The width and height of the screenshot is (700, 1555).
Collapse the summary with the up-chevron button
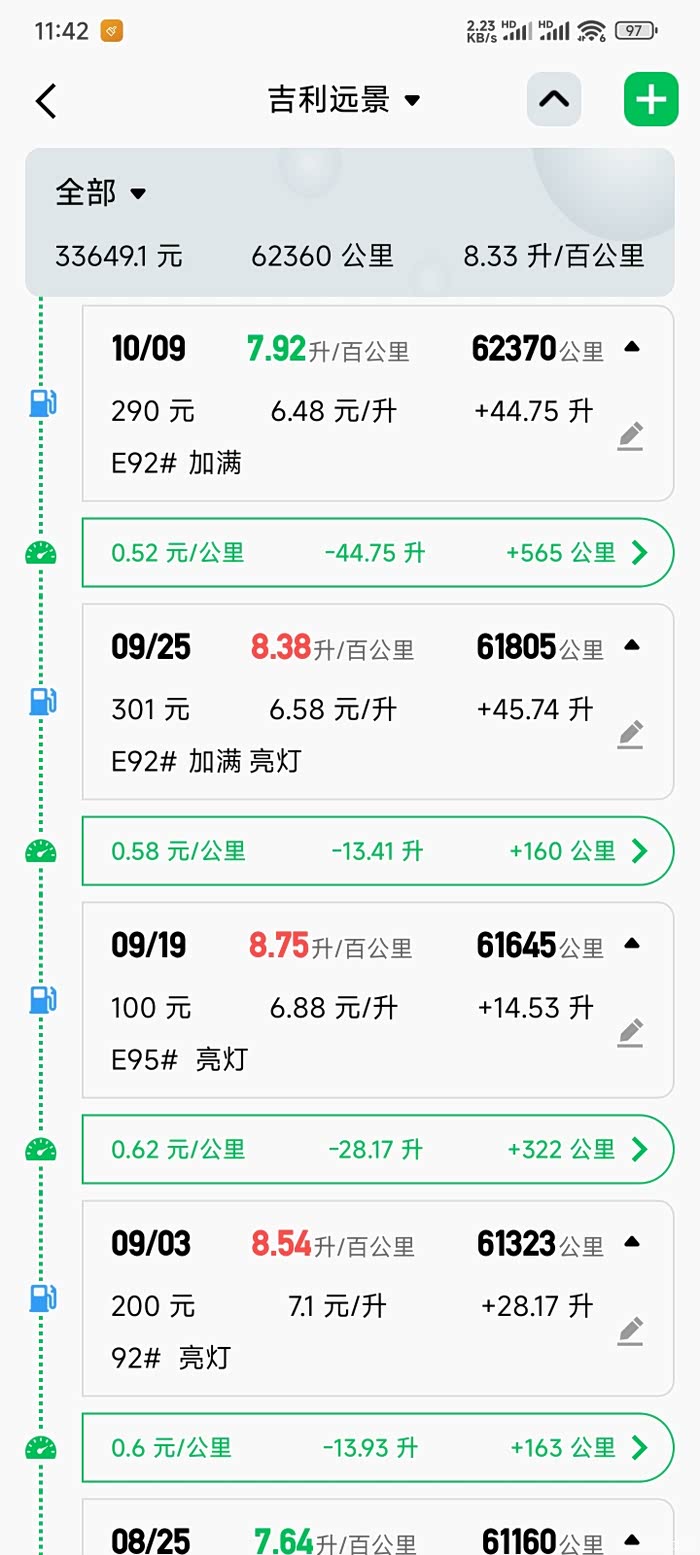point(554,100)
